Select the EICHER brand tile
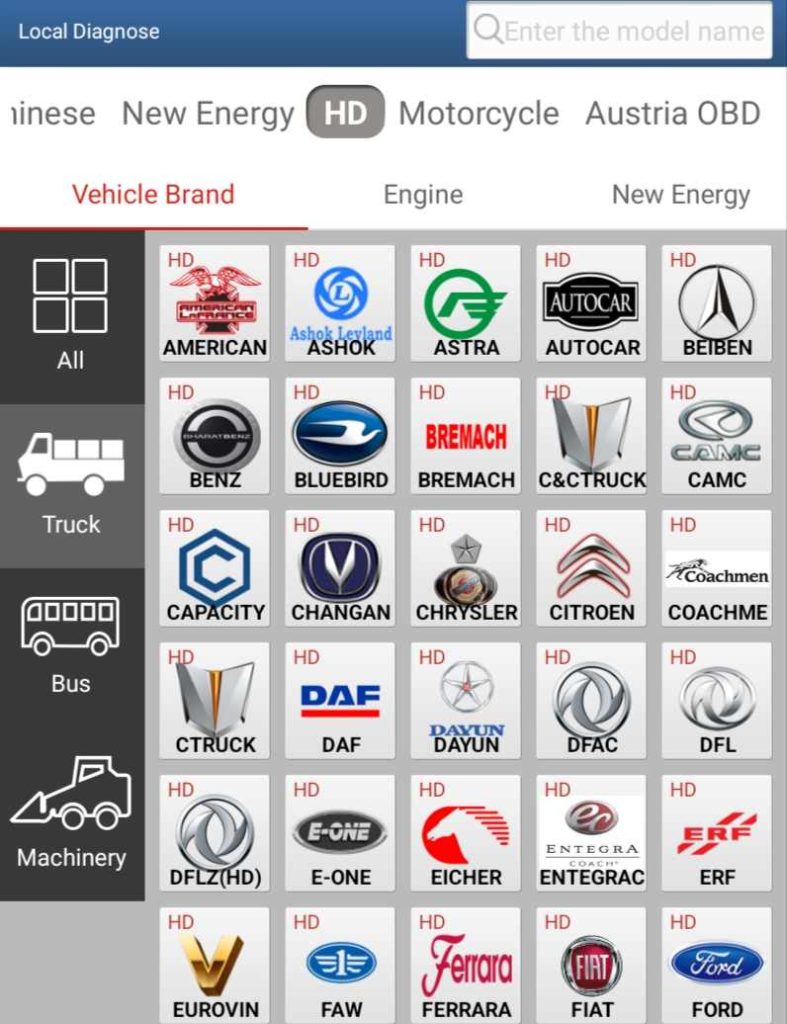This screenshot has width=787, height=1024. click(466, 833)
